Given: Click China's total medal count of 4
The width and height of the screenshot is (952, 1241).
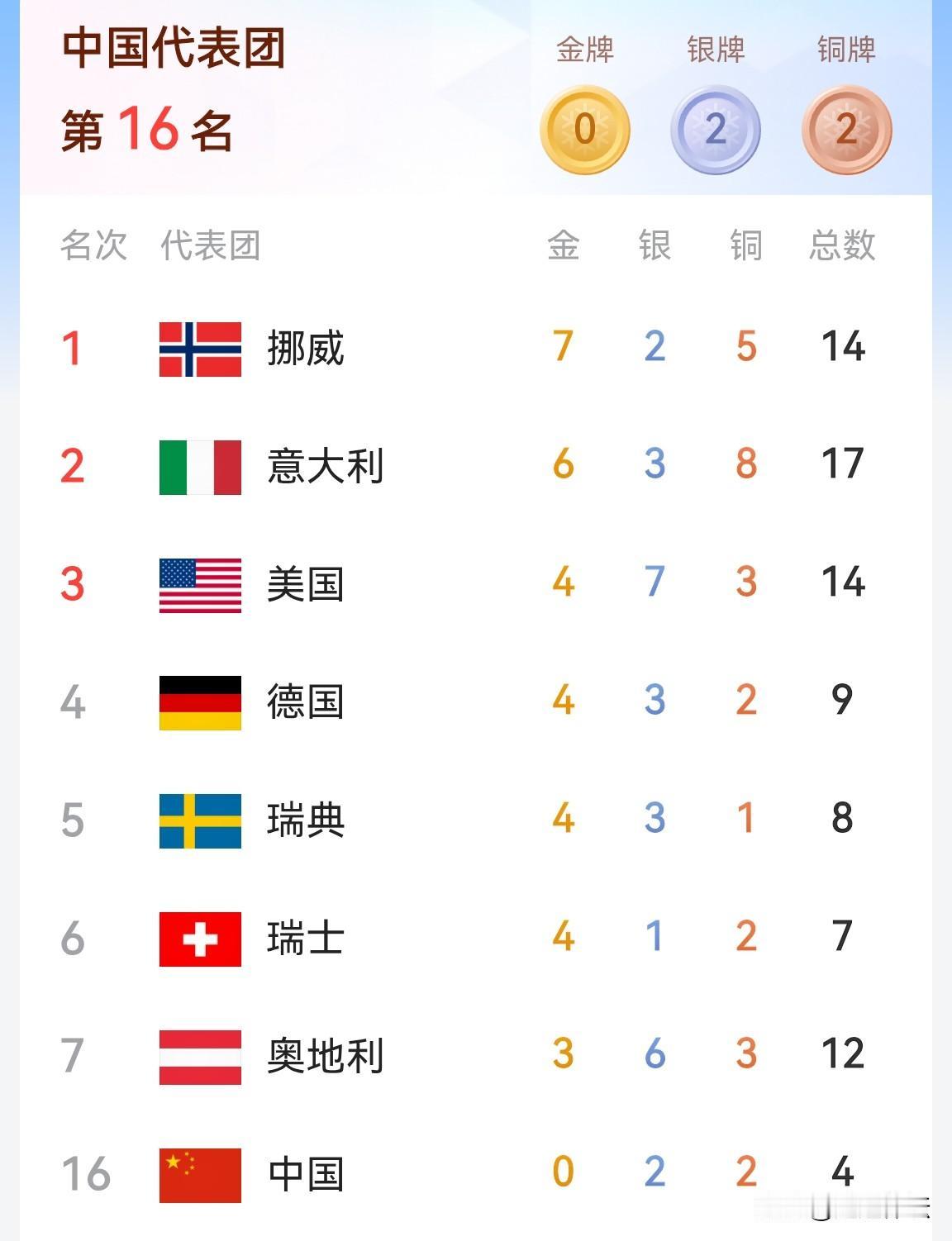Looking at the screenshot, I should pos(843,1170).
